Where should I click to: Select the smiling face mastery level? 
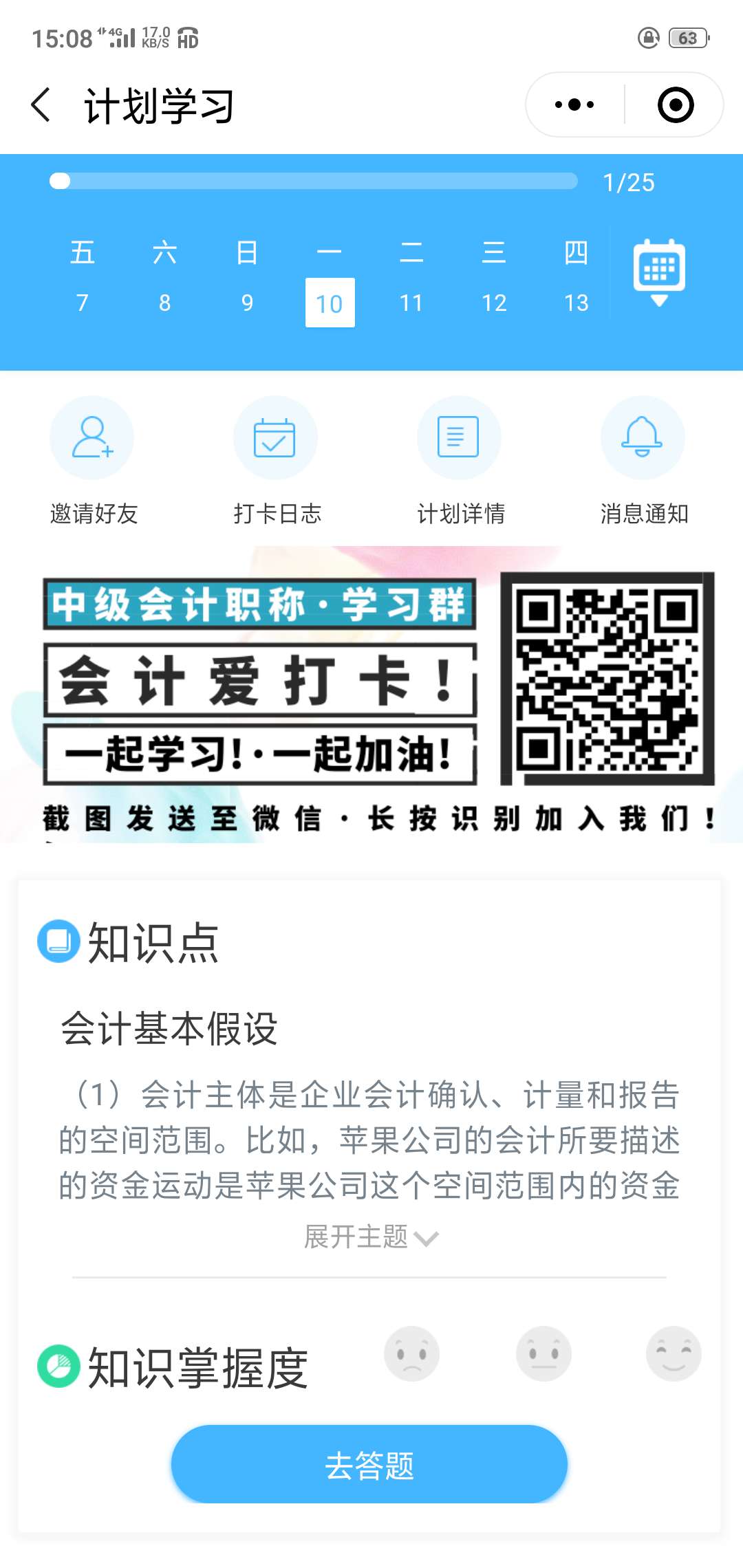click(x=673, y=1353)
